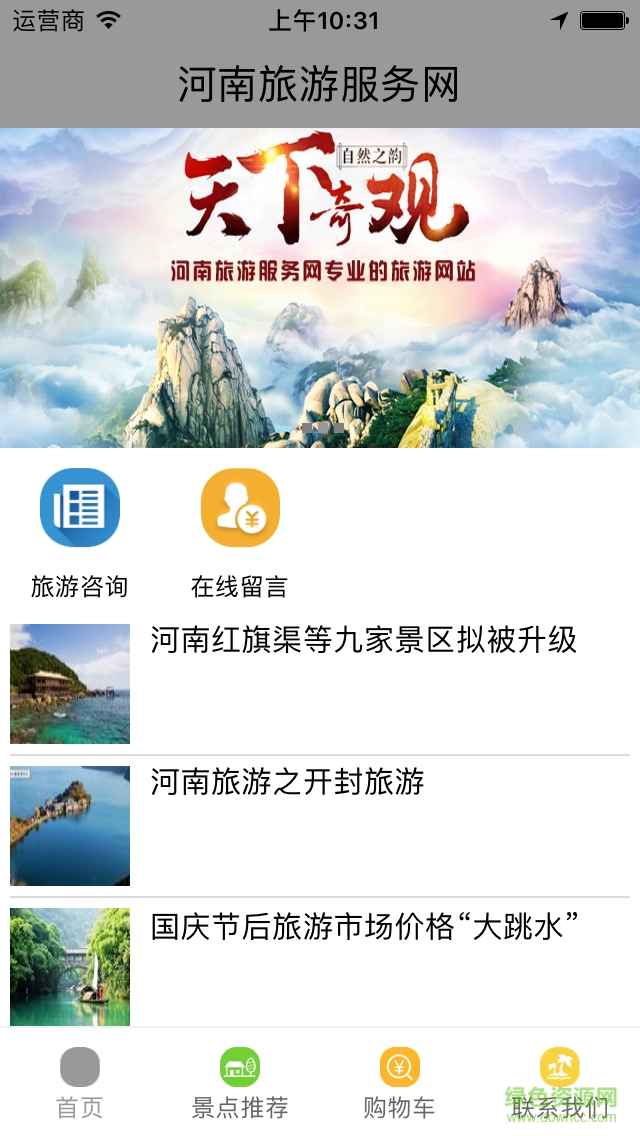
Task: Go to the 景点推荐 tab
Action: click(x=240, y=1082)
